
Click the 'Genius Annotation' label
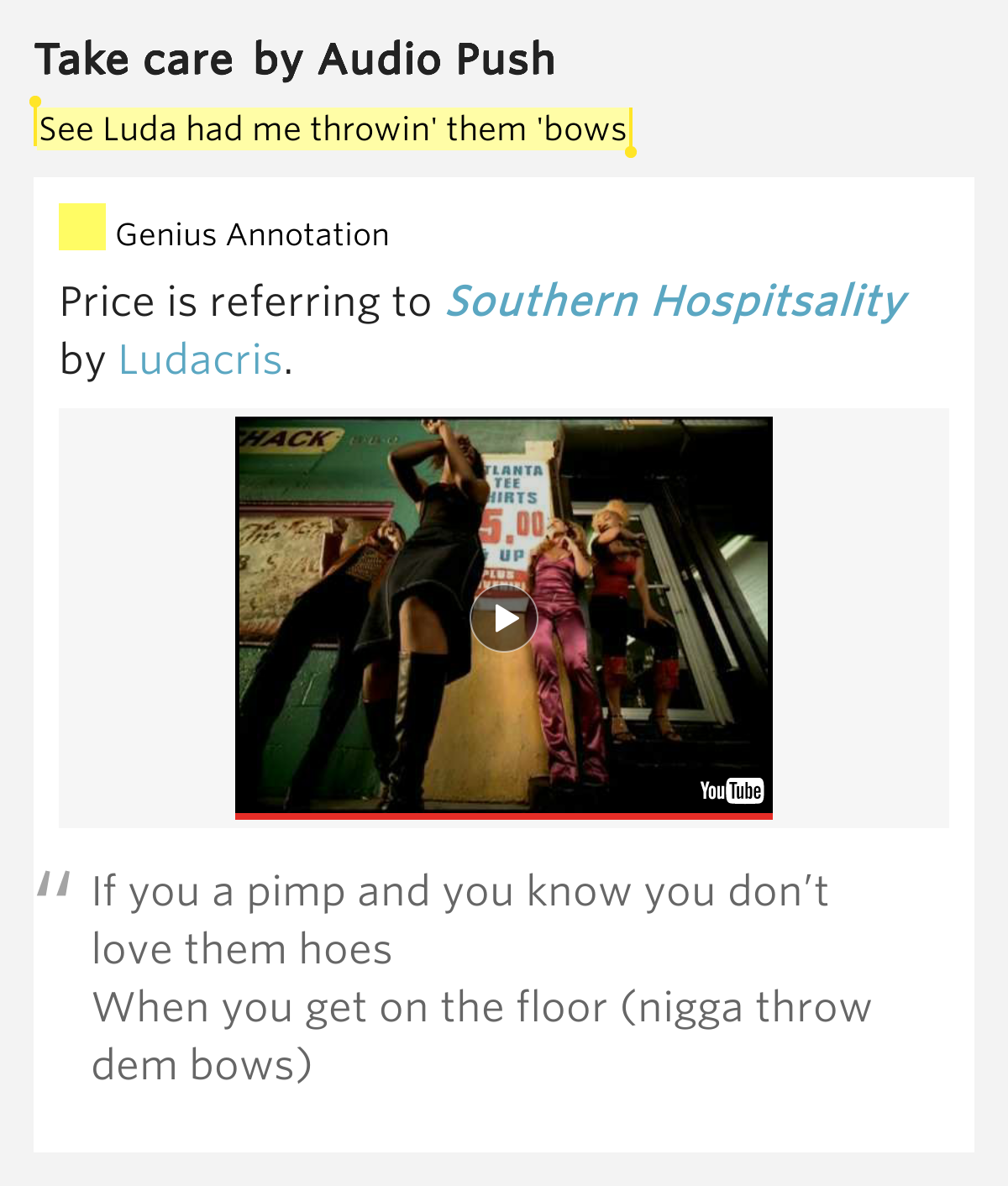pyautogui.click(x=253, y=234)
